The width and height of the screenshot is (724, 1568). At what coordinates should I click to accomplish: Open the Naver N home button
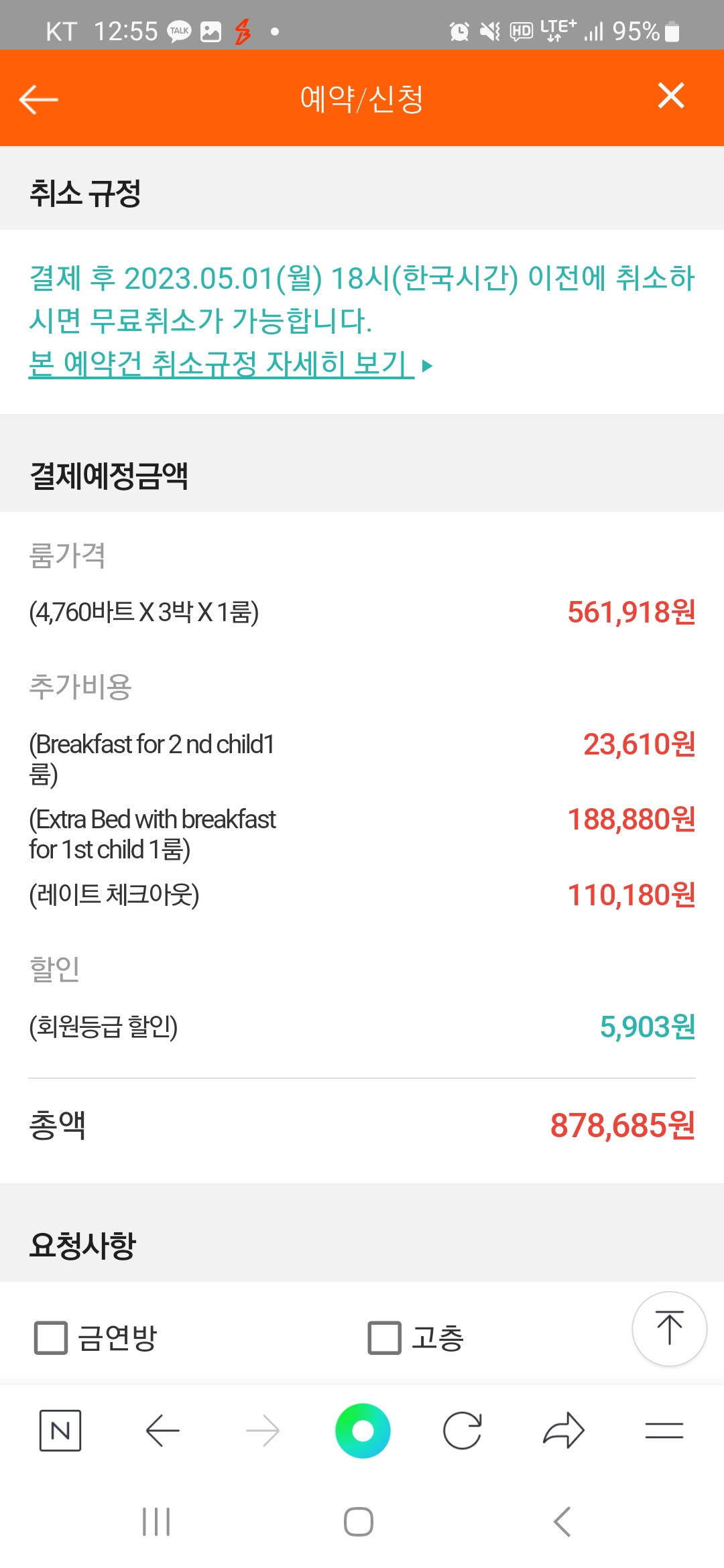(60, 1431)
